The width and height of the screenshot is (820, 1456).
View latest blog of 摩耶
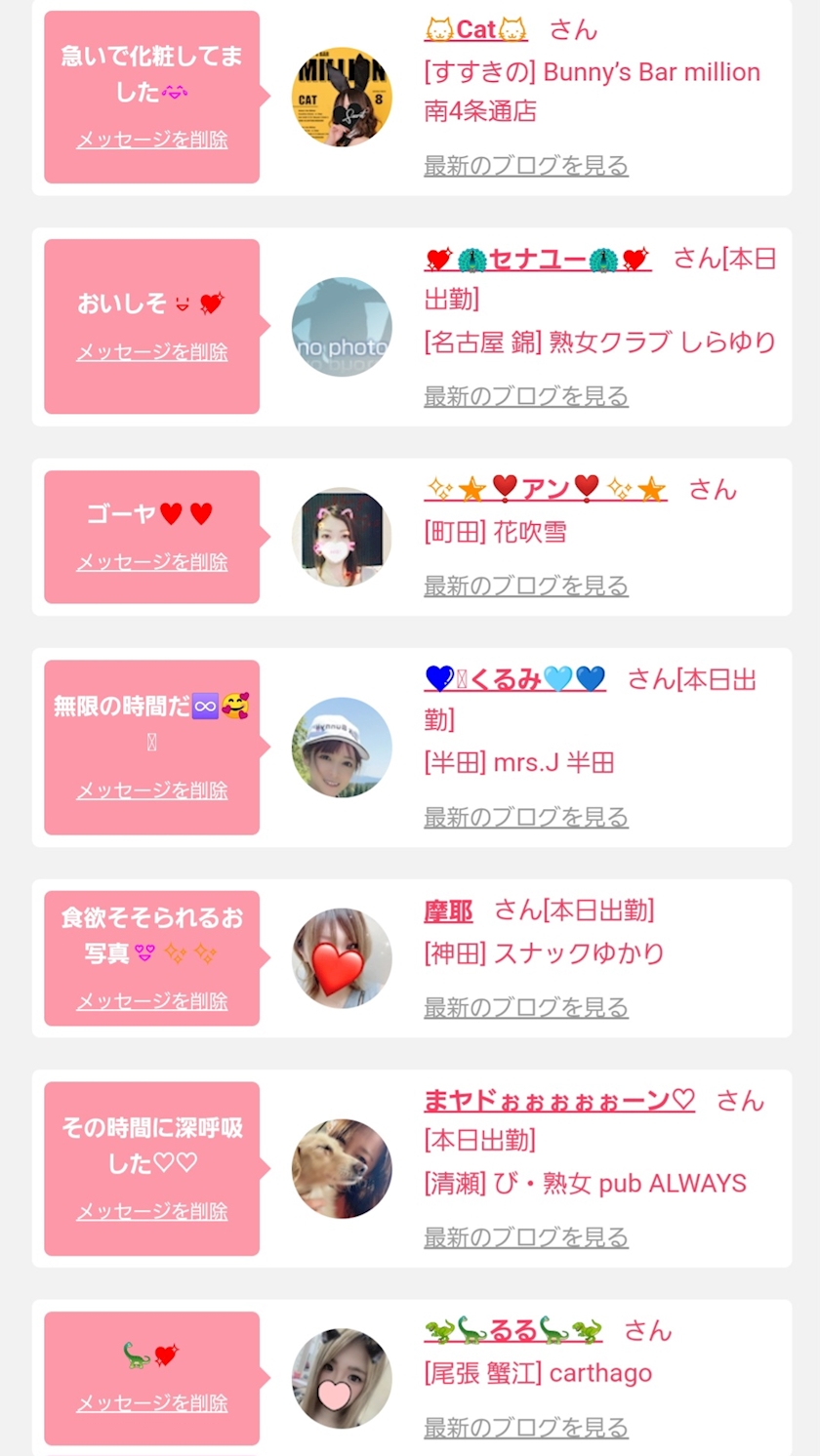(x=525, y=1007)
